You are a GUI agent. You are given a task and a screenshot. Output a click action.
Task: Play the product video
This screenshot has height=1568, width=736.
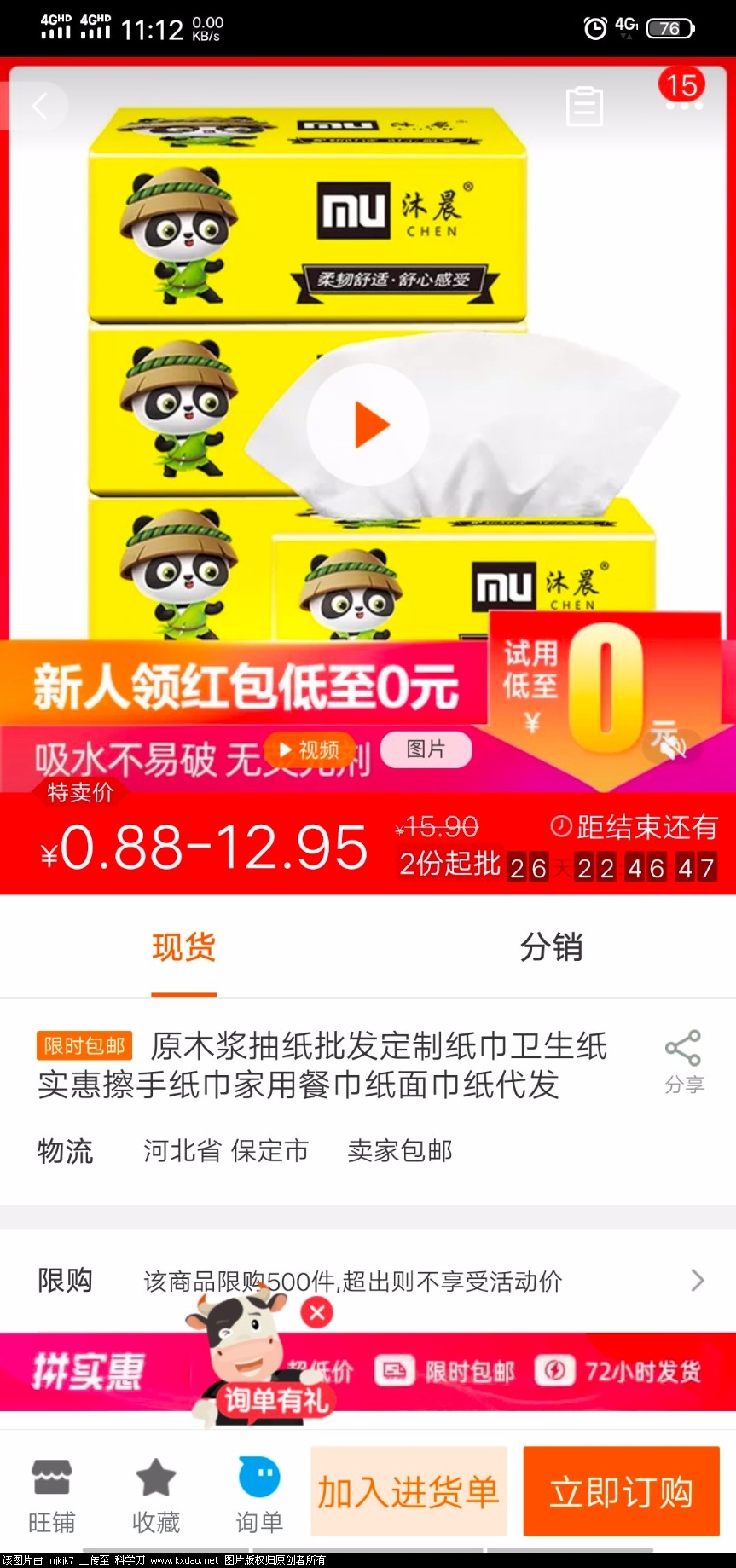point(368,425)
